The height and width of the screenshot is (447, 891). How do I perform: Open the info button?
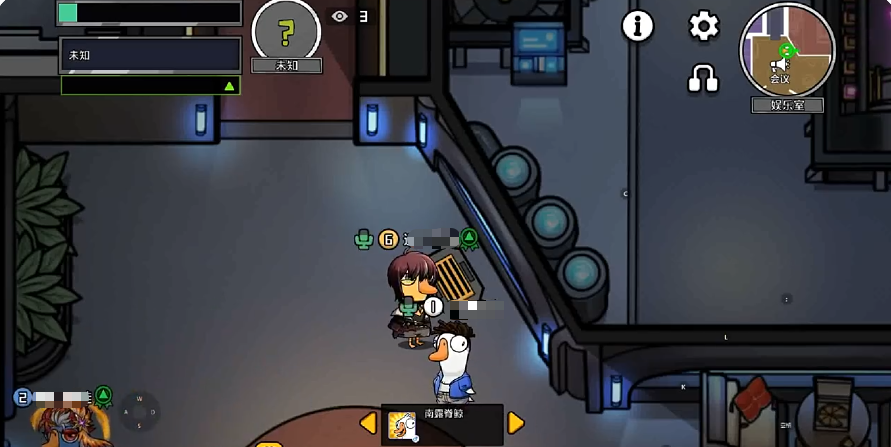click(x=638, y=26)
